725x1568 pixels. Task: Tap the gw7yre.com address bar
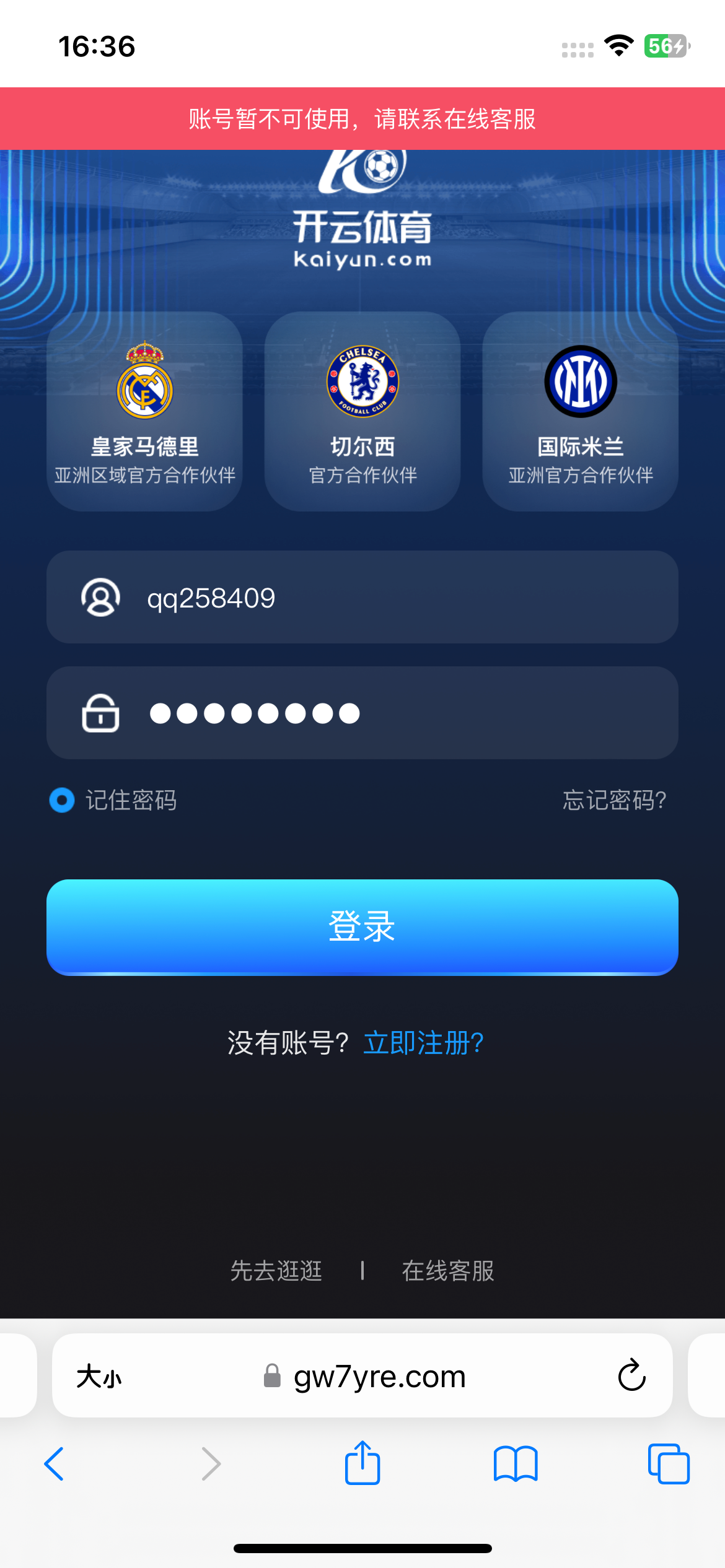(379, 1377)
